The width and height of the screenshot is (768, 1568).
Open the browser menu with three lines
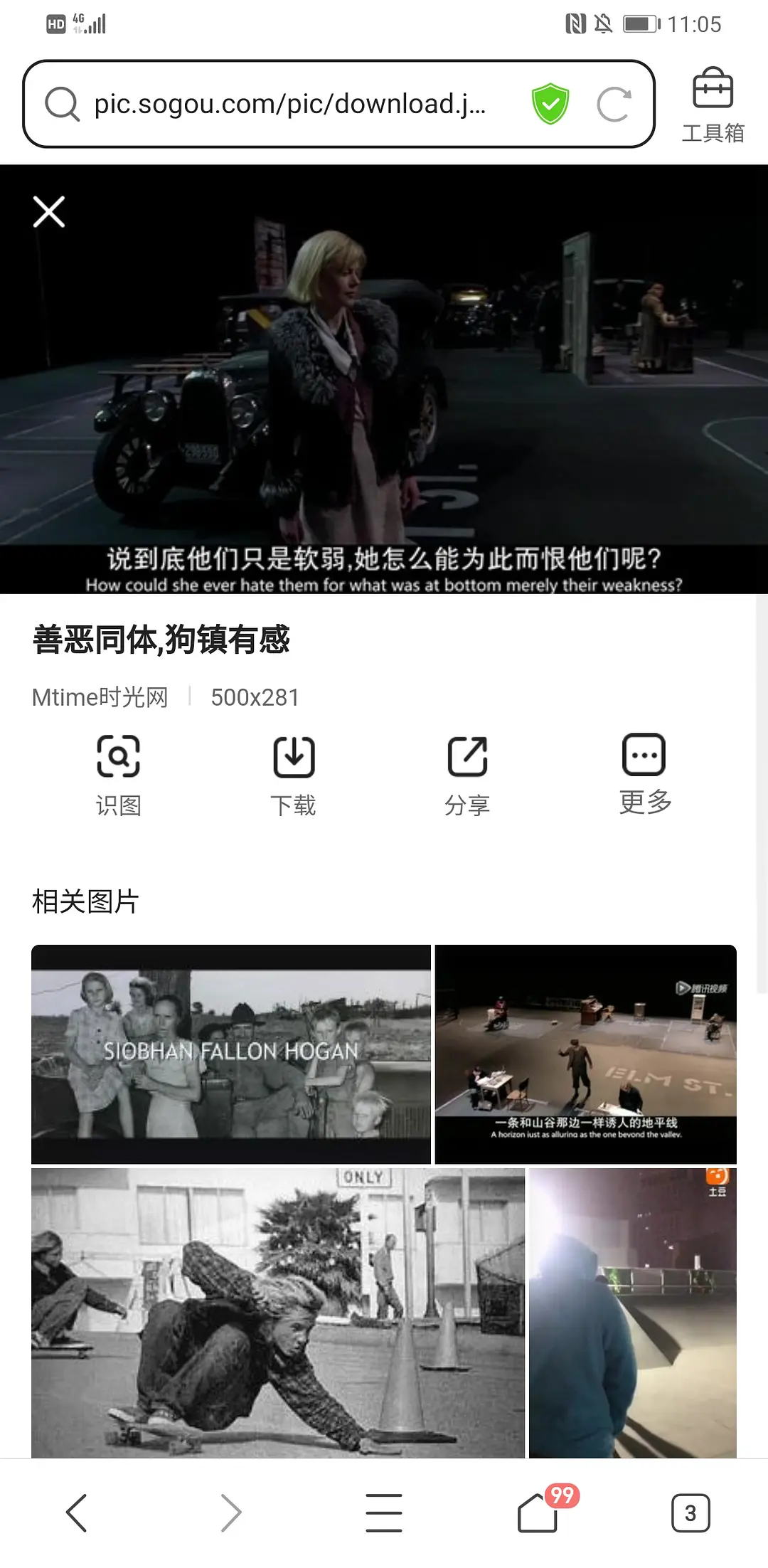(384, 1513)
